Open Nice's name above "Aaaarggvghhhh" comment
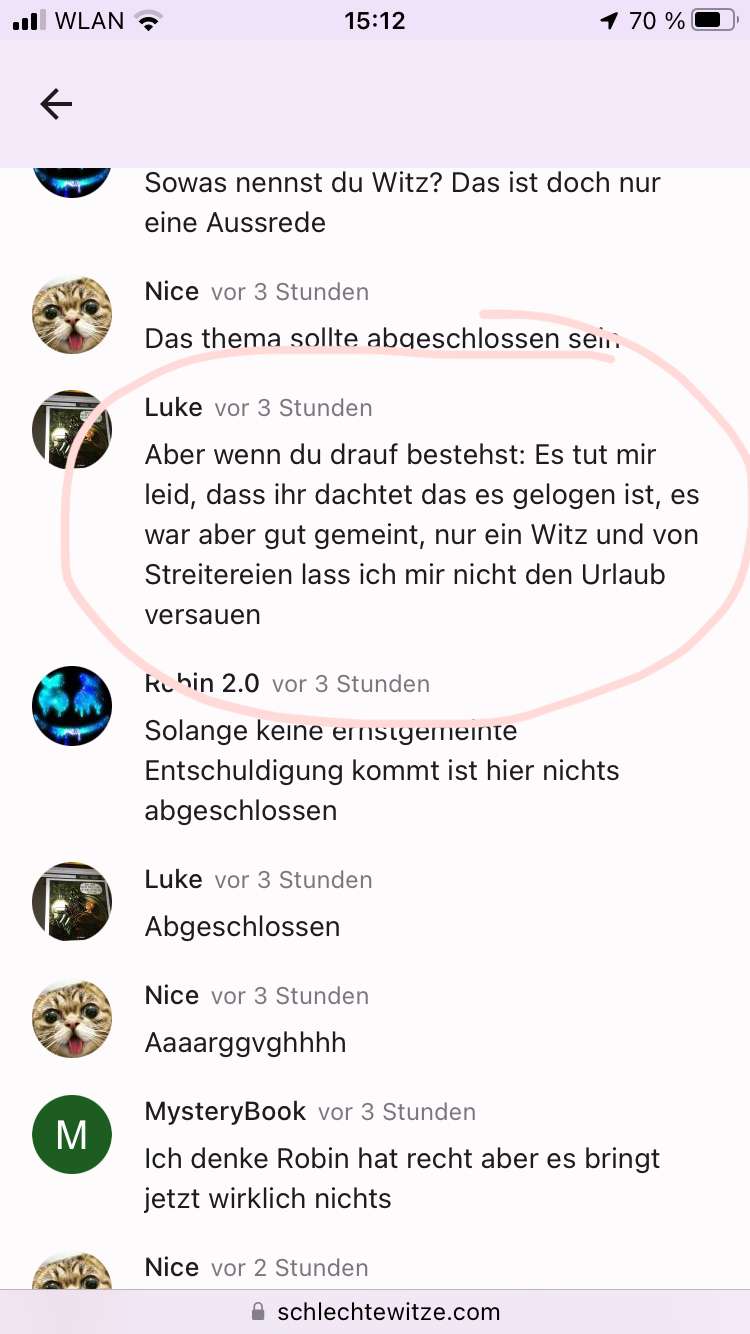750x1334 pixels. pyautogui.click(x=172, y=996)
